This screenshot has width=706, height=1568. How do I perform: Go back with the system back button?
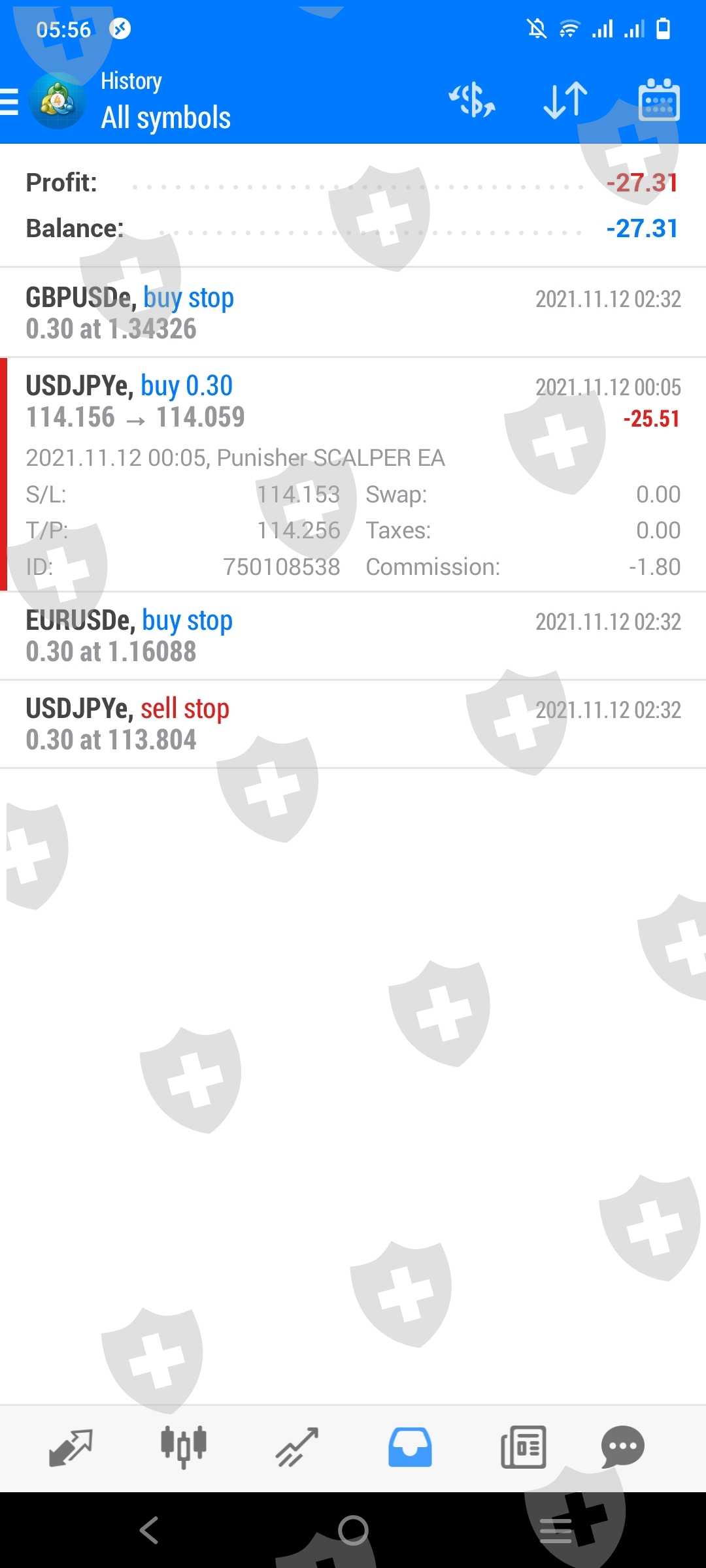click(x=149, y=1530)
